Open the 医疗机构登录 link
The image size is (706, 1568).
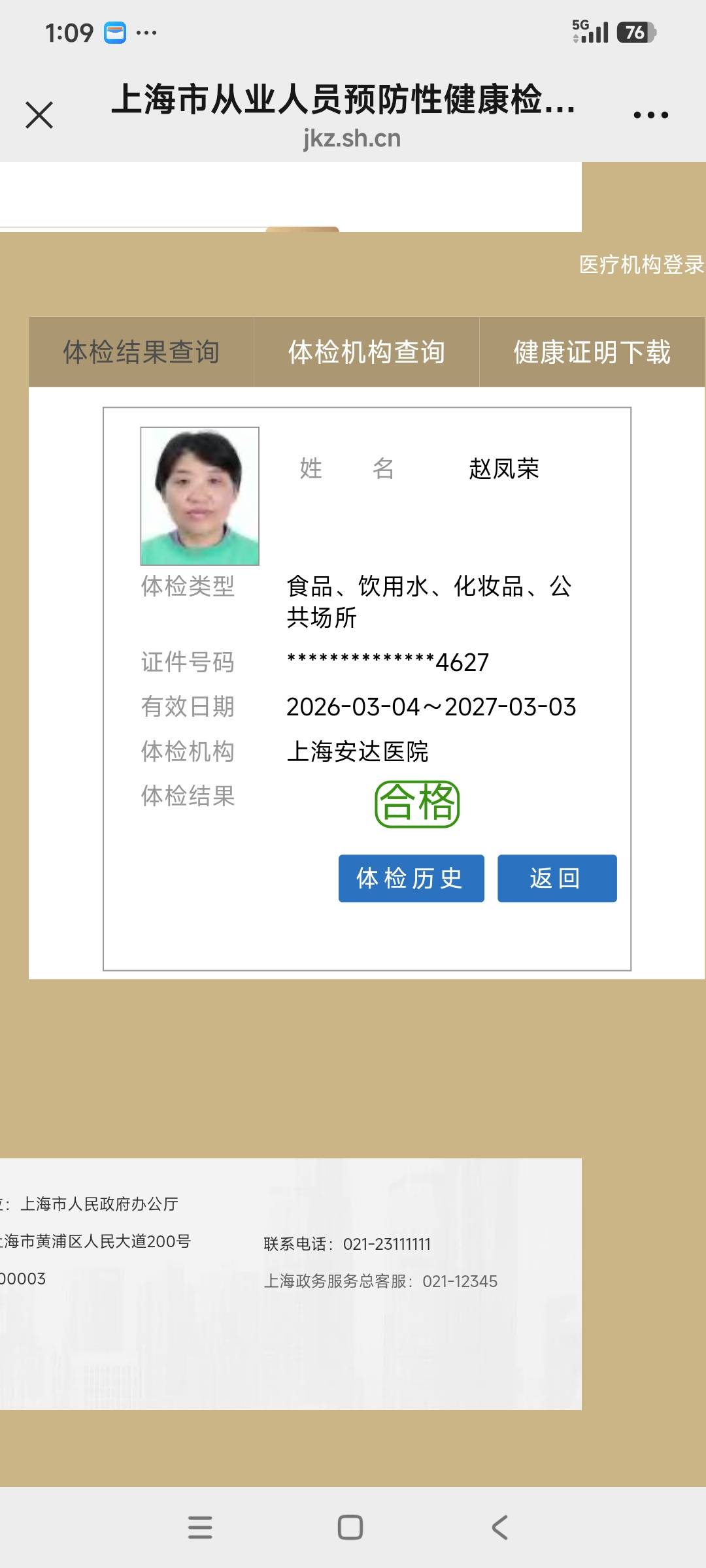click(x=641, y=265)
